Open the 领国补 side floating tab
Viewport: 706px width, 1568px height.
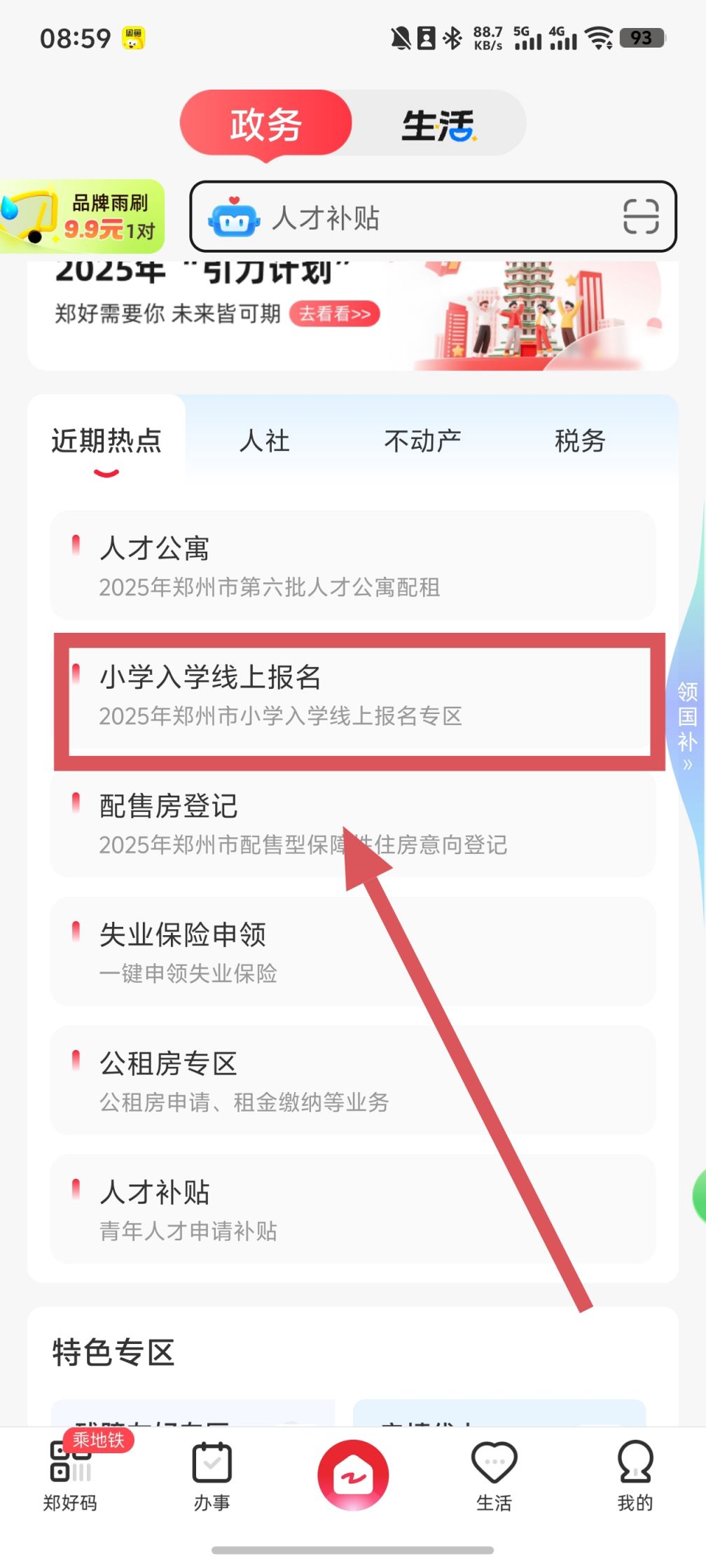pyautogui.click(x=688, y=724)
